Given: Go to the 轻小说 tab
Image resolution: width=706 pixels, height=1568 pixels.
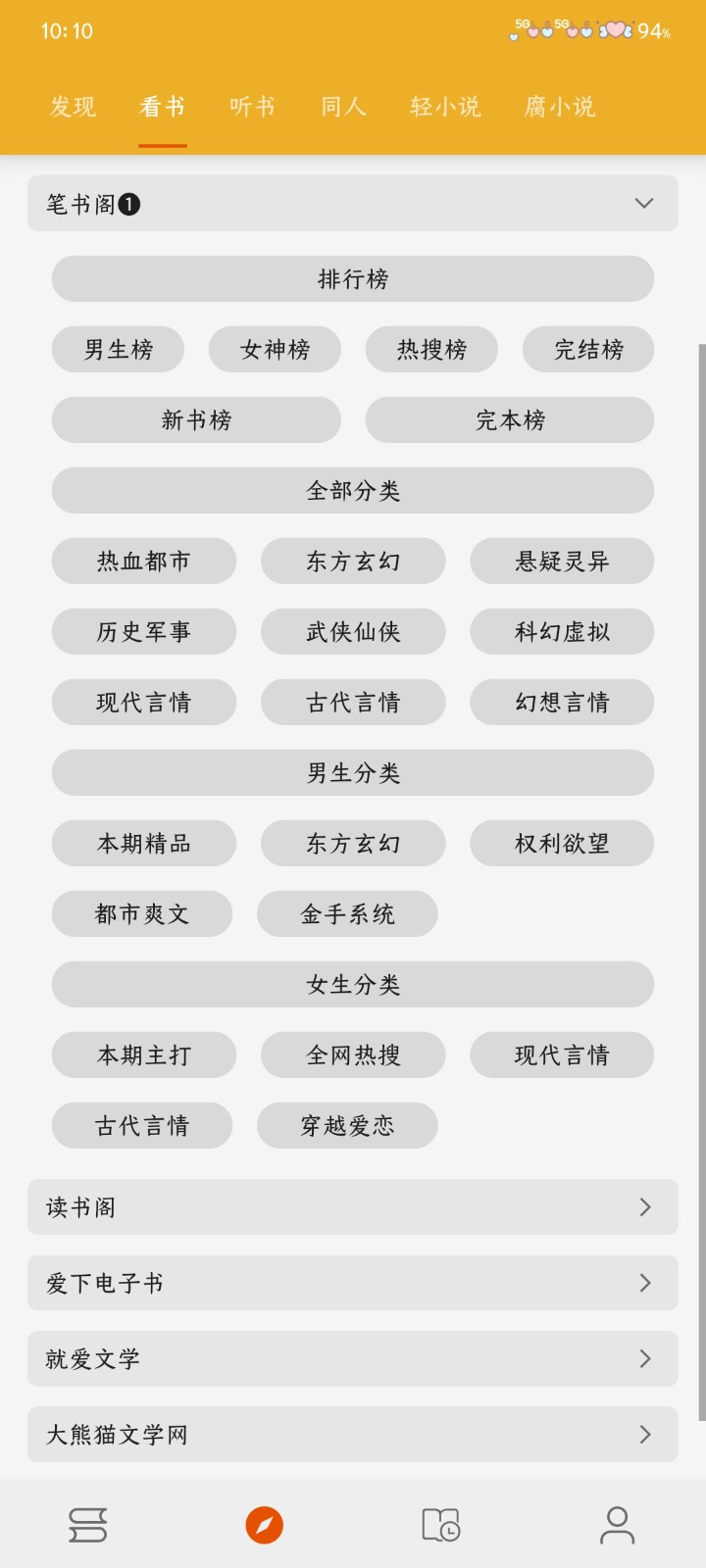Looking at the screenshot, I should click(445, 107).
